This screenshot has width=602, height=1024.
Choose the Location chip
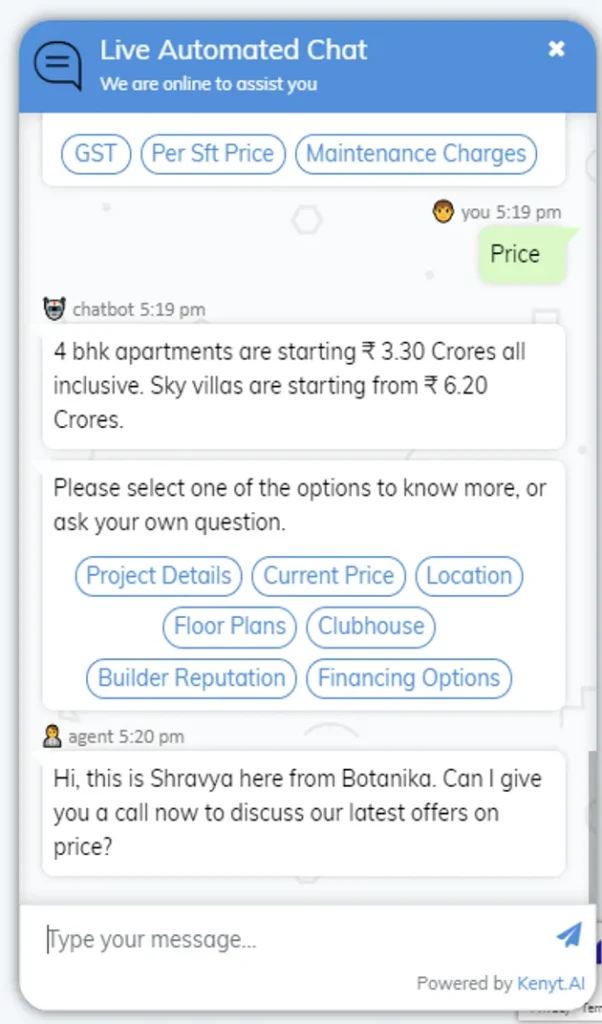469,576
